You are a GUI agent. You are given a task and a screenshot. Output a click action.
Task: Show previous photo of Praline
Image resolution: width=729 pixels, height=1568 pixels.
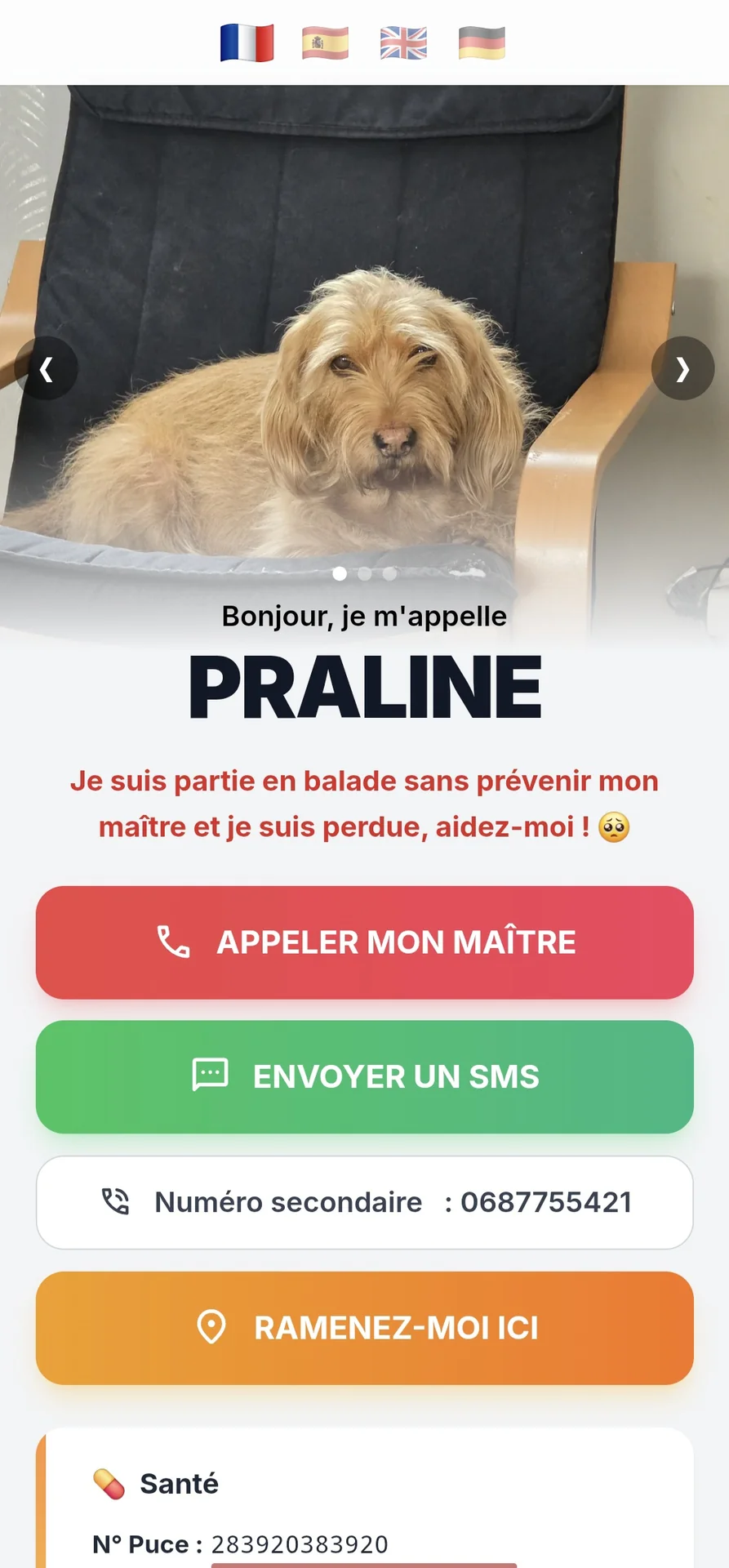47,368
